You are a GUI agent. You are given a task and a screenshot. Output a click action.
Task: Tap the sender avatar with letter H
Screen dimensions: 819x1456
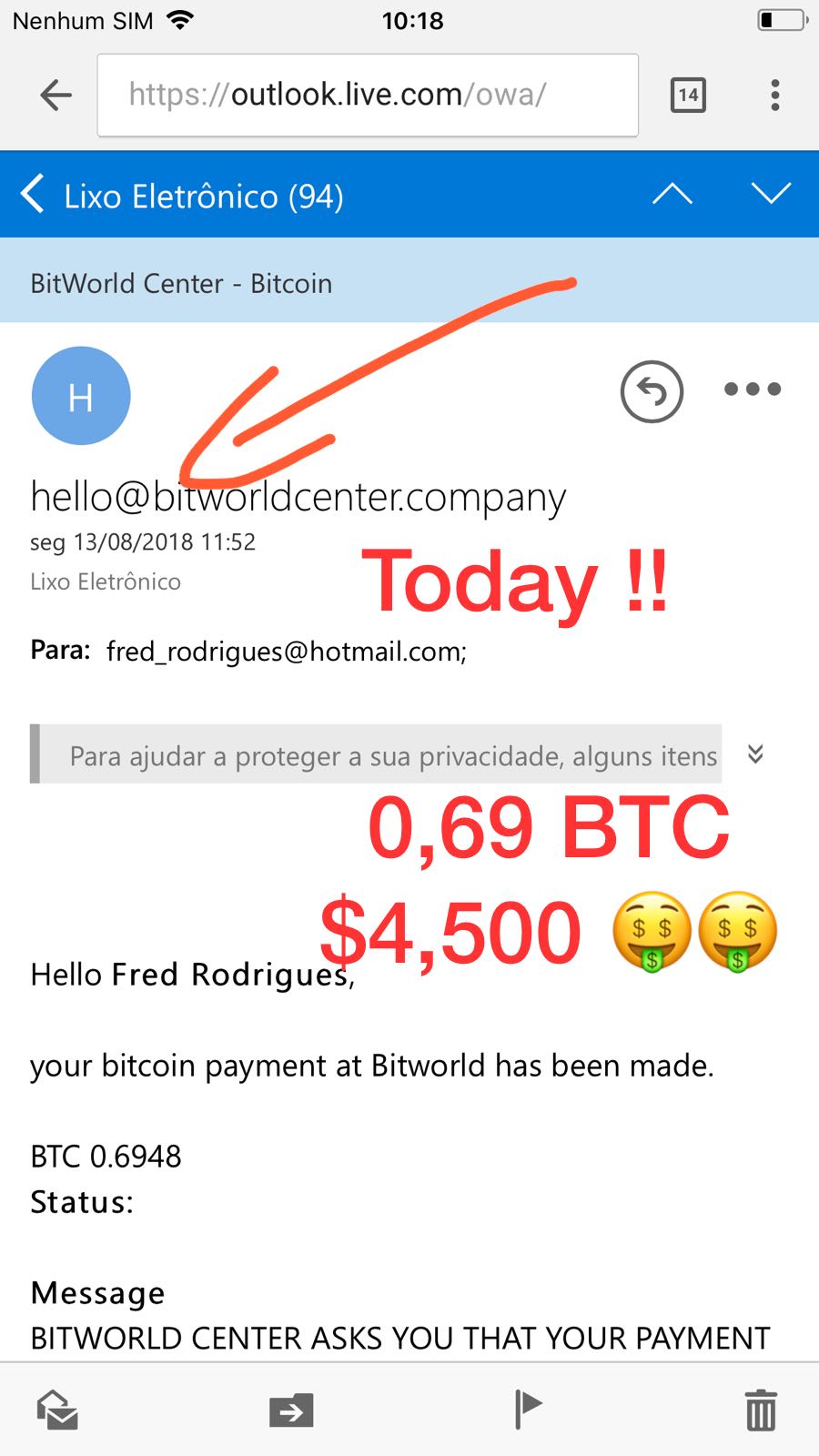pyautogui.click(x=81, y=396)
